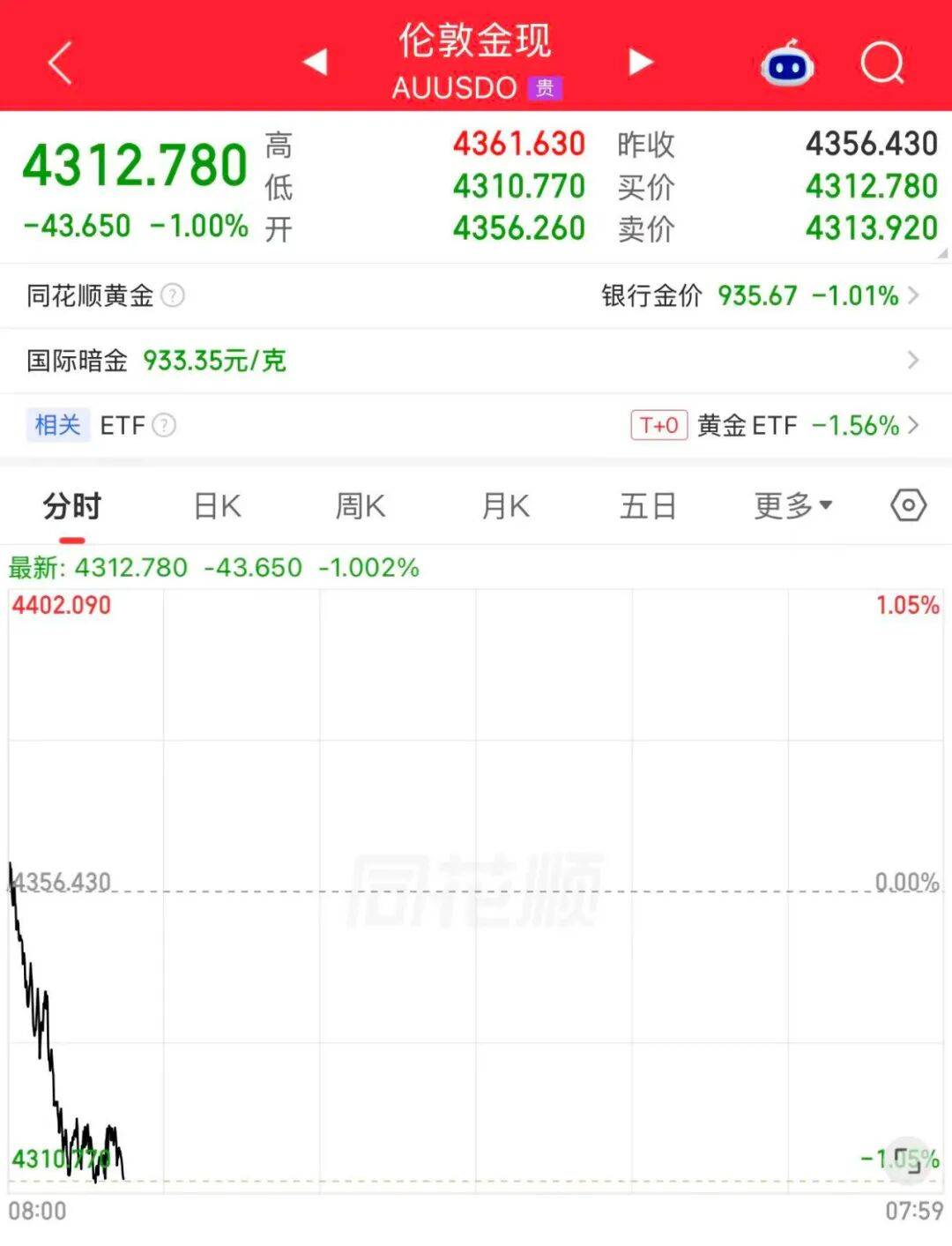Image resolution: width=952 pixels, height=1246 pixels.
Task: Open the 国际暗金 price row
Action: tap(476, 361)
